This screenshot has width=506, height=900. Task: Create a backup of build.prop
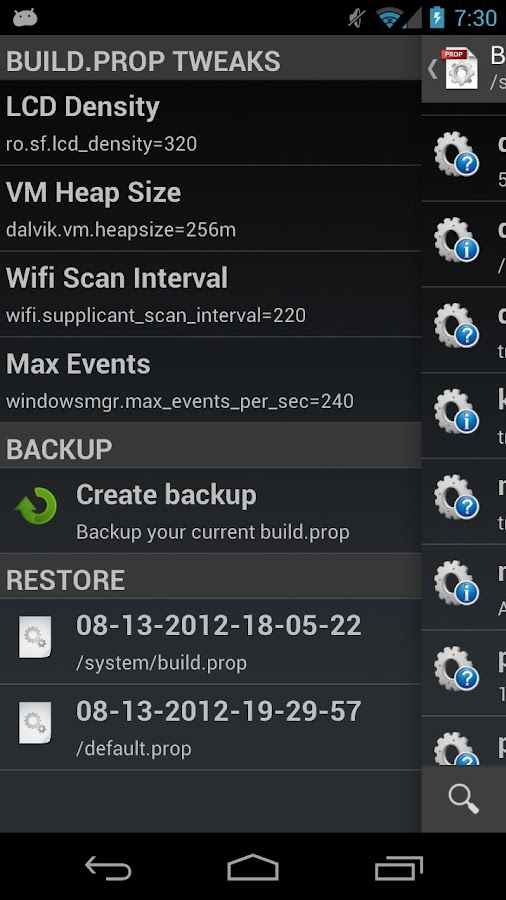click(211, 511)
